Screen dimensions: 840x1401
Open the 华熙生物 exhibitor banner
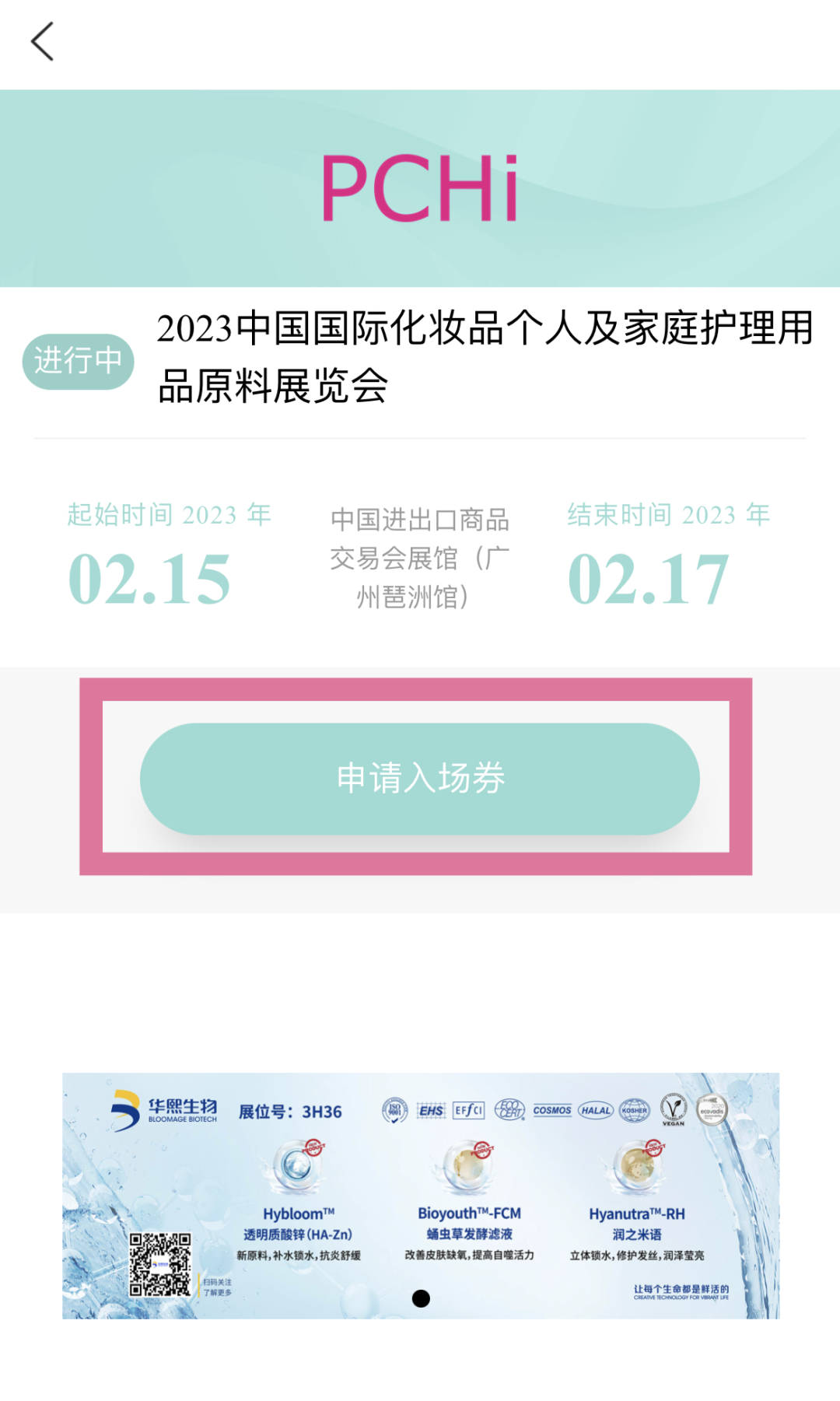pyautogui.click(x=420, y=1195)
